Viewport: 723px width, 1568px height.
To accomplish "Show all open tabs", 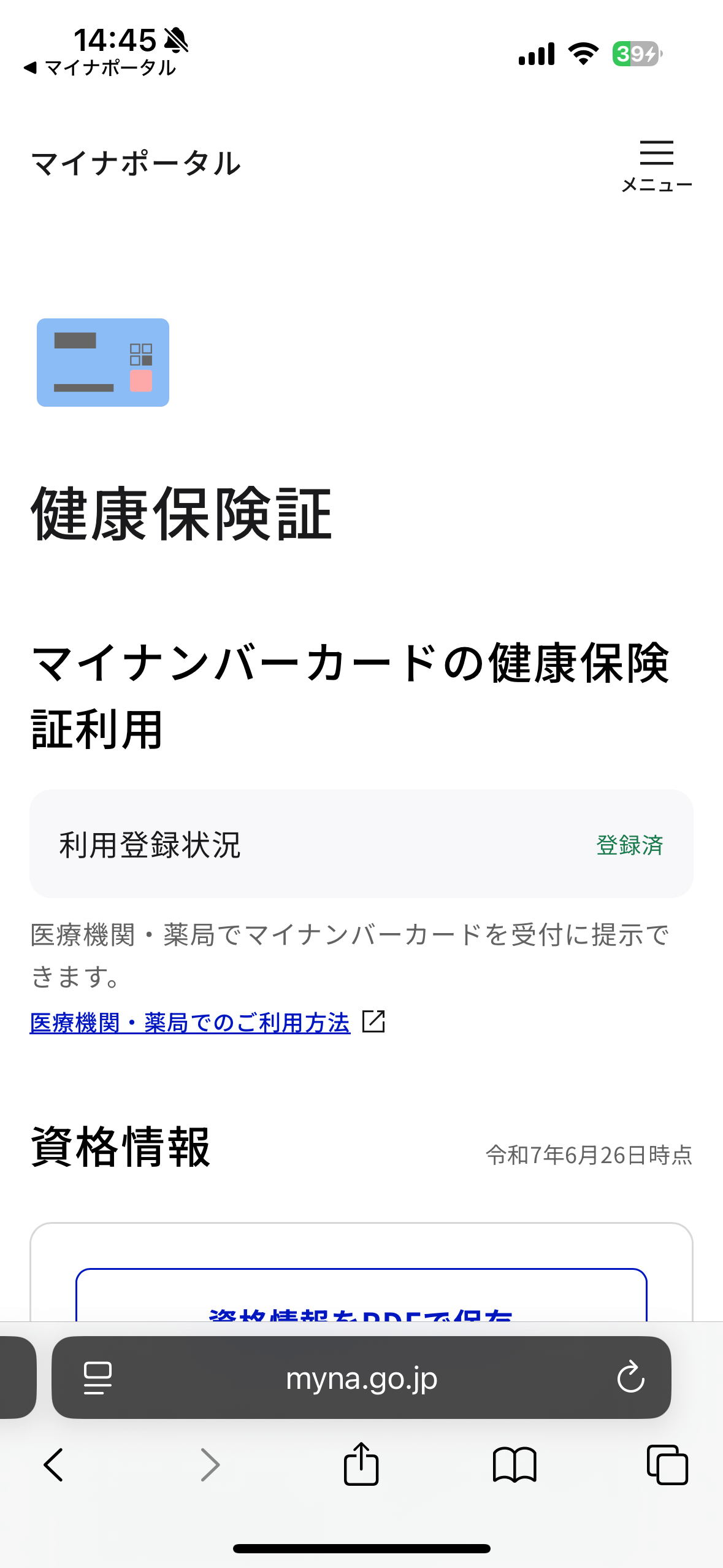I will point(667,1465).
